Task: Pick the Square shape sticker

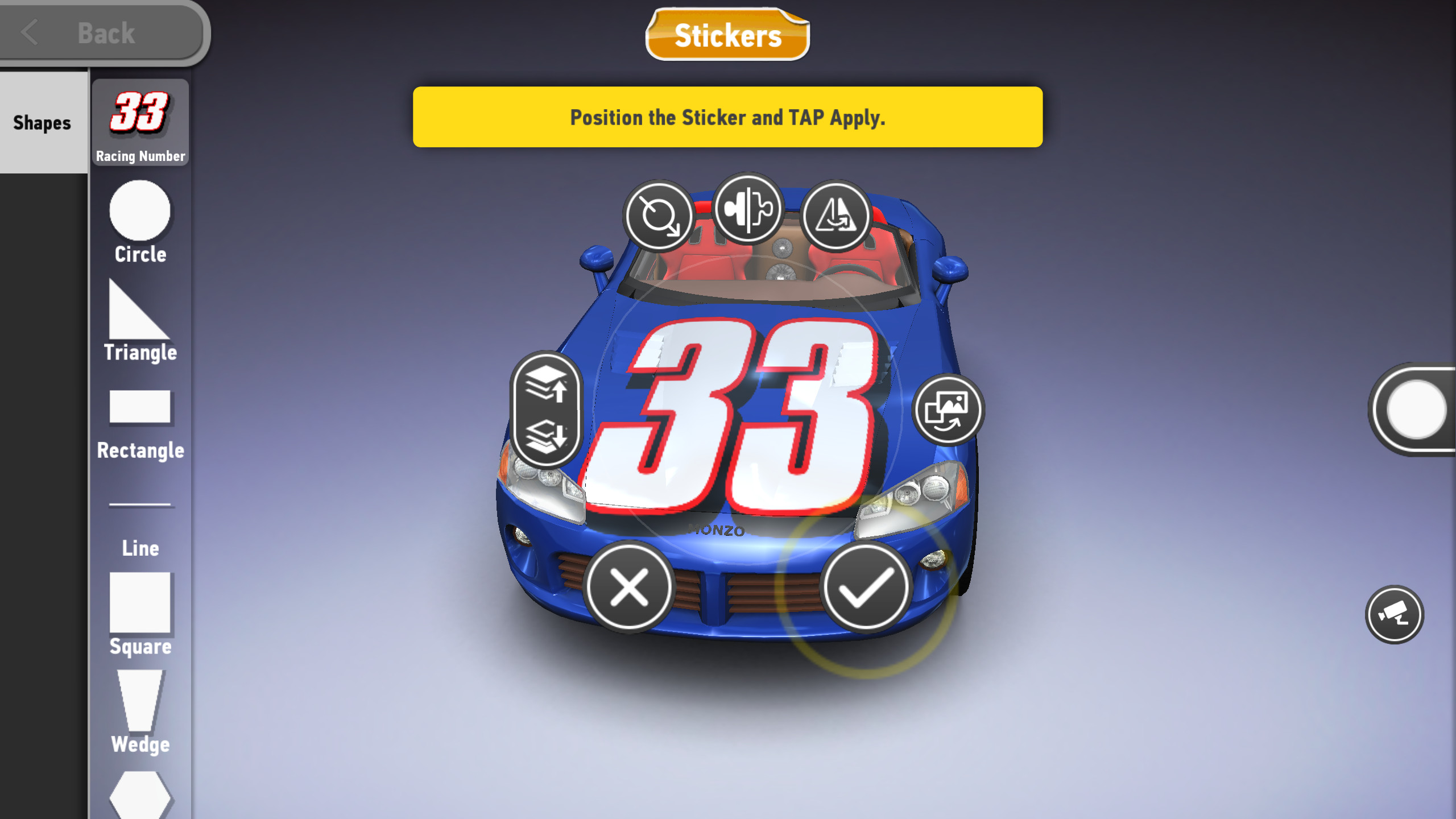Action: pos(140,614)
